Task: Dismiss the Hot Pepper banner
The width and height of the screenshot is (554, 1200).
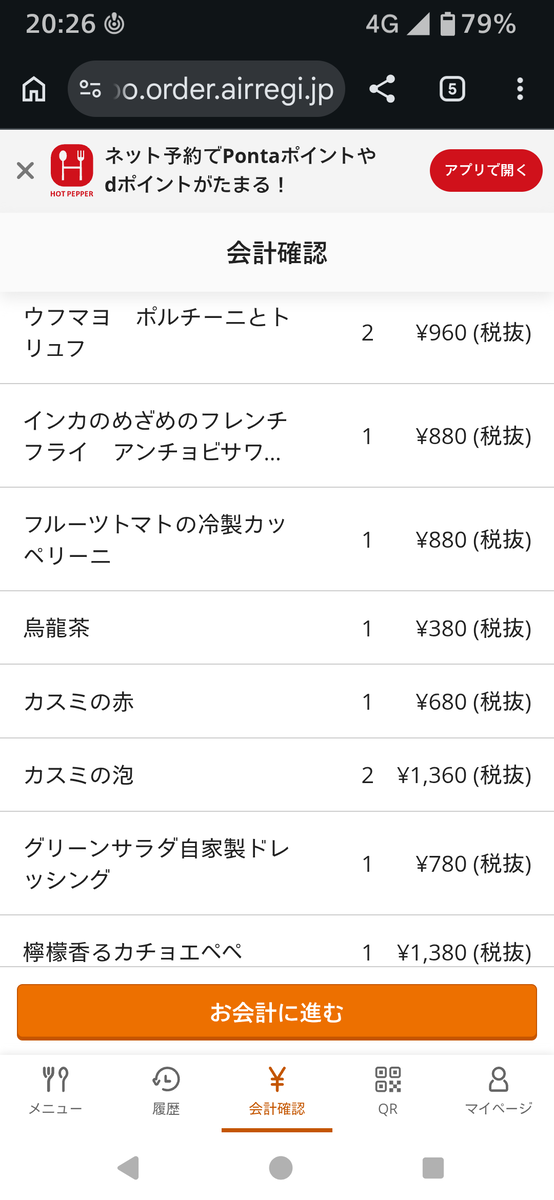Action: (25, 171)
